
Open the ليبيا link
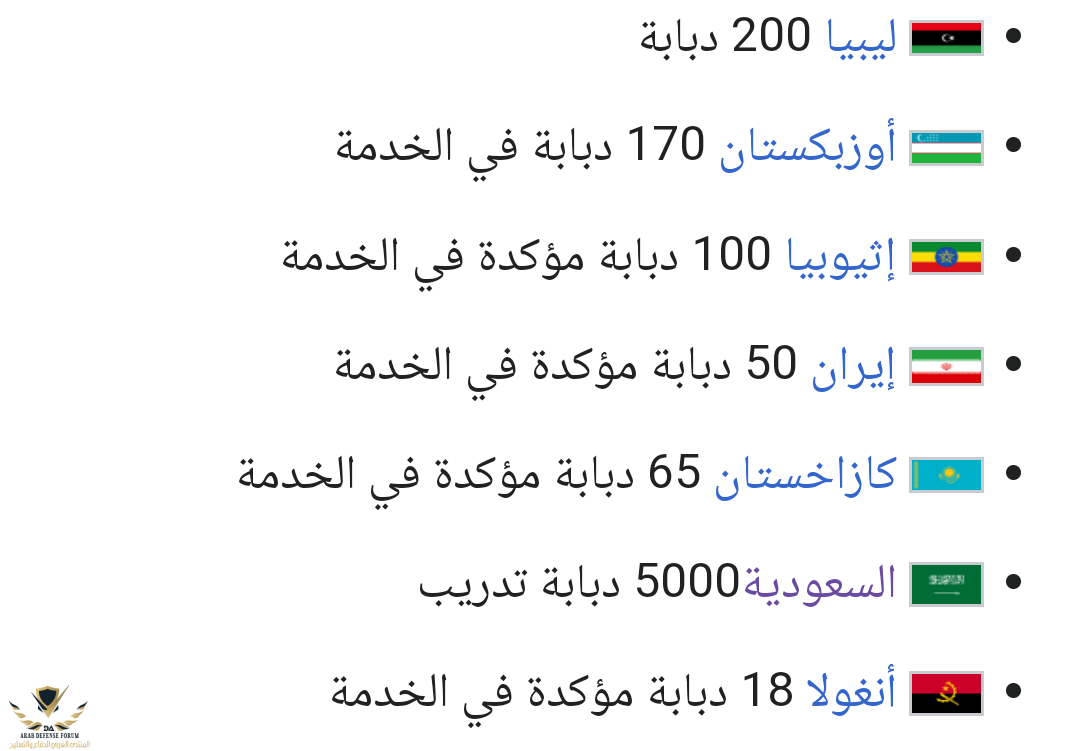click(860, 38)
